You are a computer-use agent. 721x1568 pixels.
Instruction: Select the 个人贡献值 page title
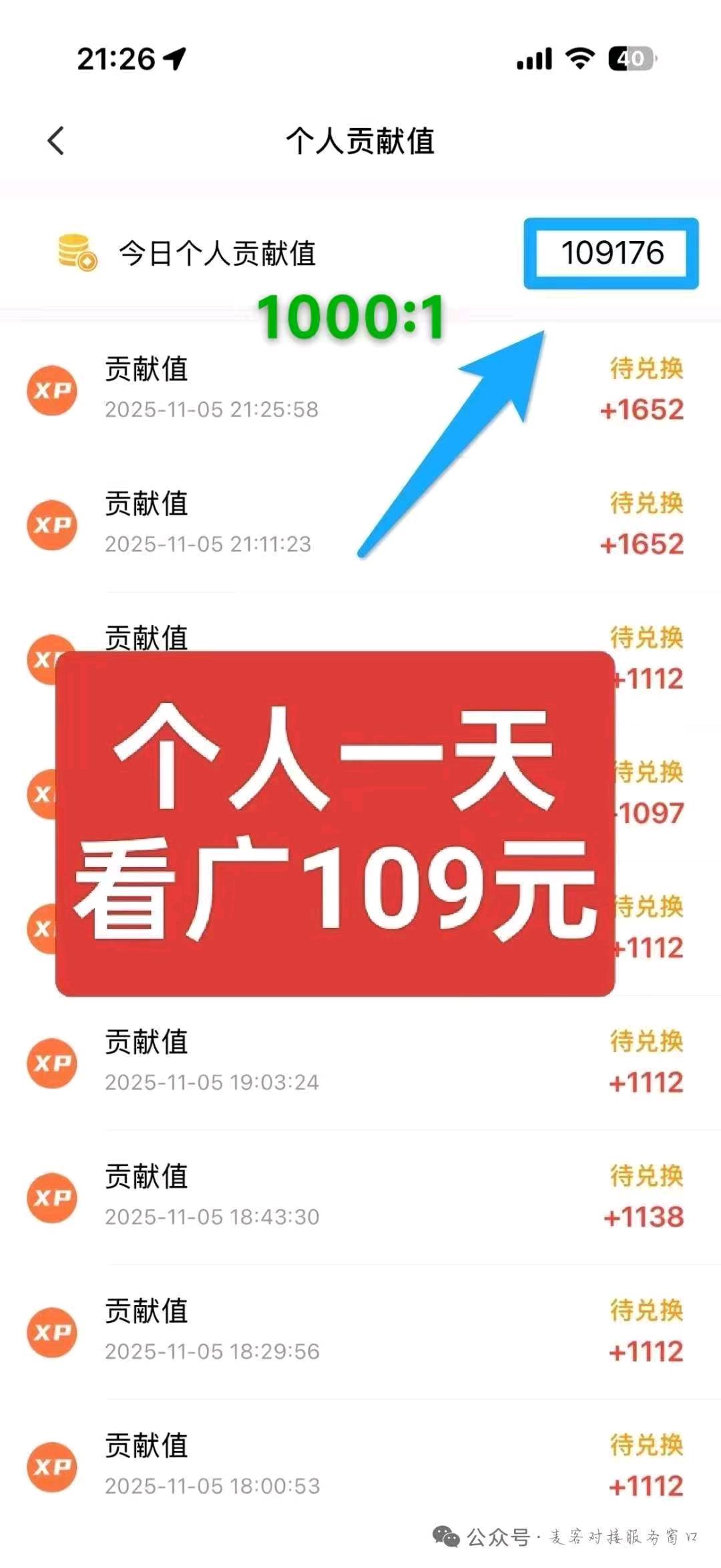click(360, 138)
